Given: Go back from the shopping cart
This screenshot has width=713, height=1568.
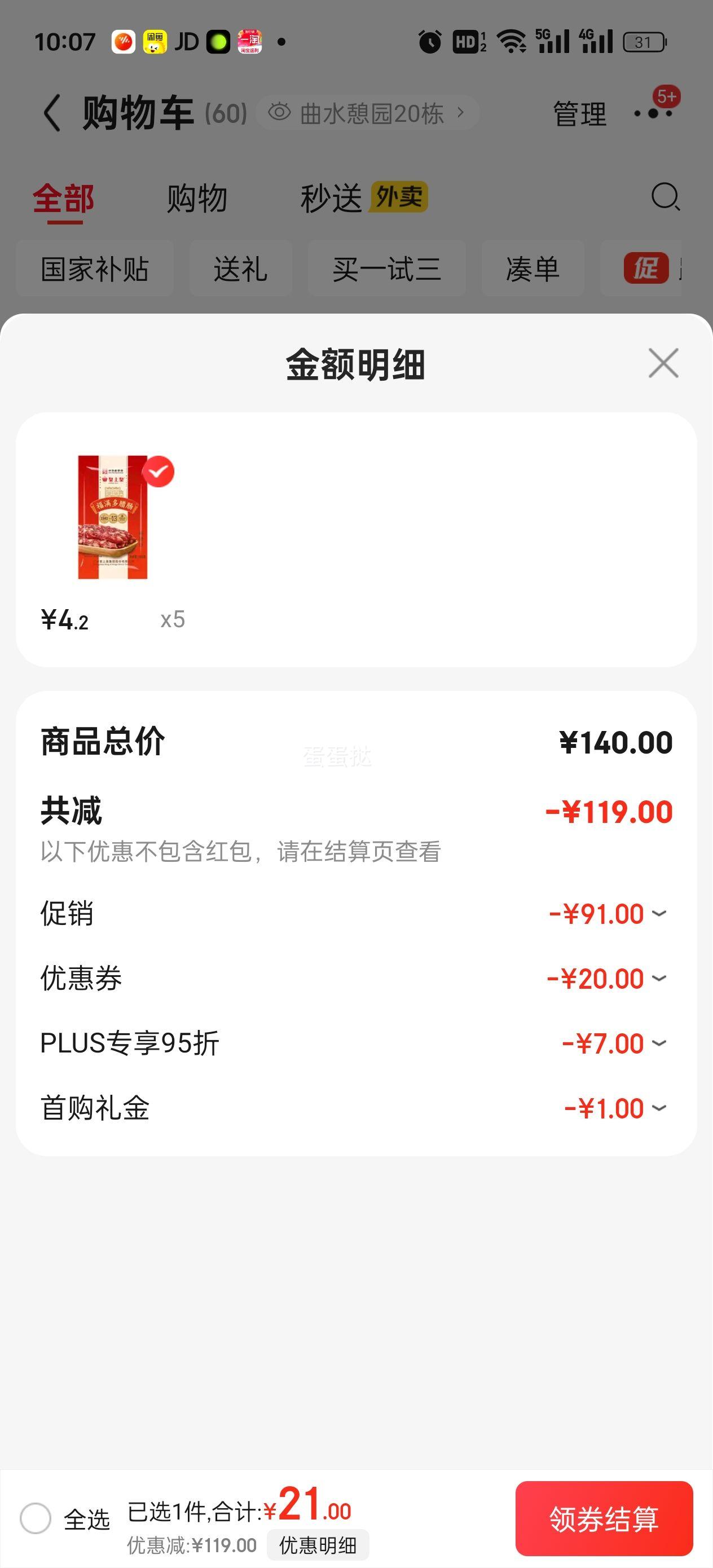Looking at the screenshot, I should (x=52, y=113).
